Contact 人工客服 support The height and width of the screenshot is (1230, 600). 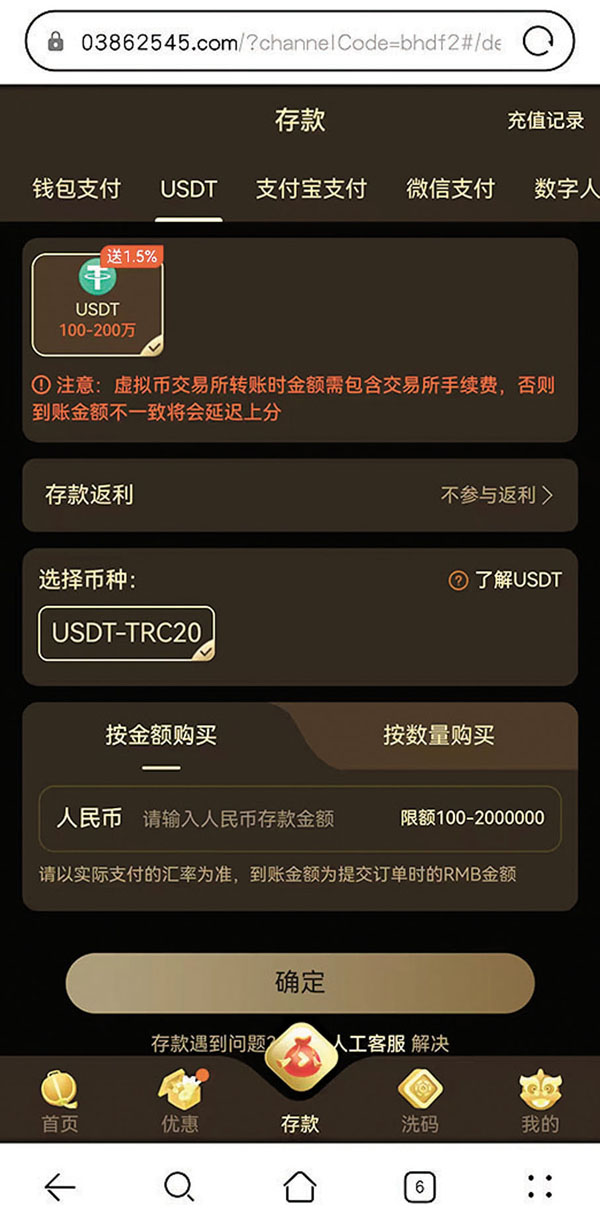click(368, 1043)
